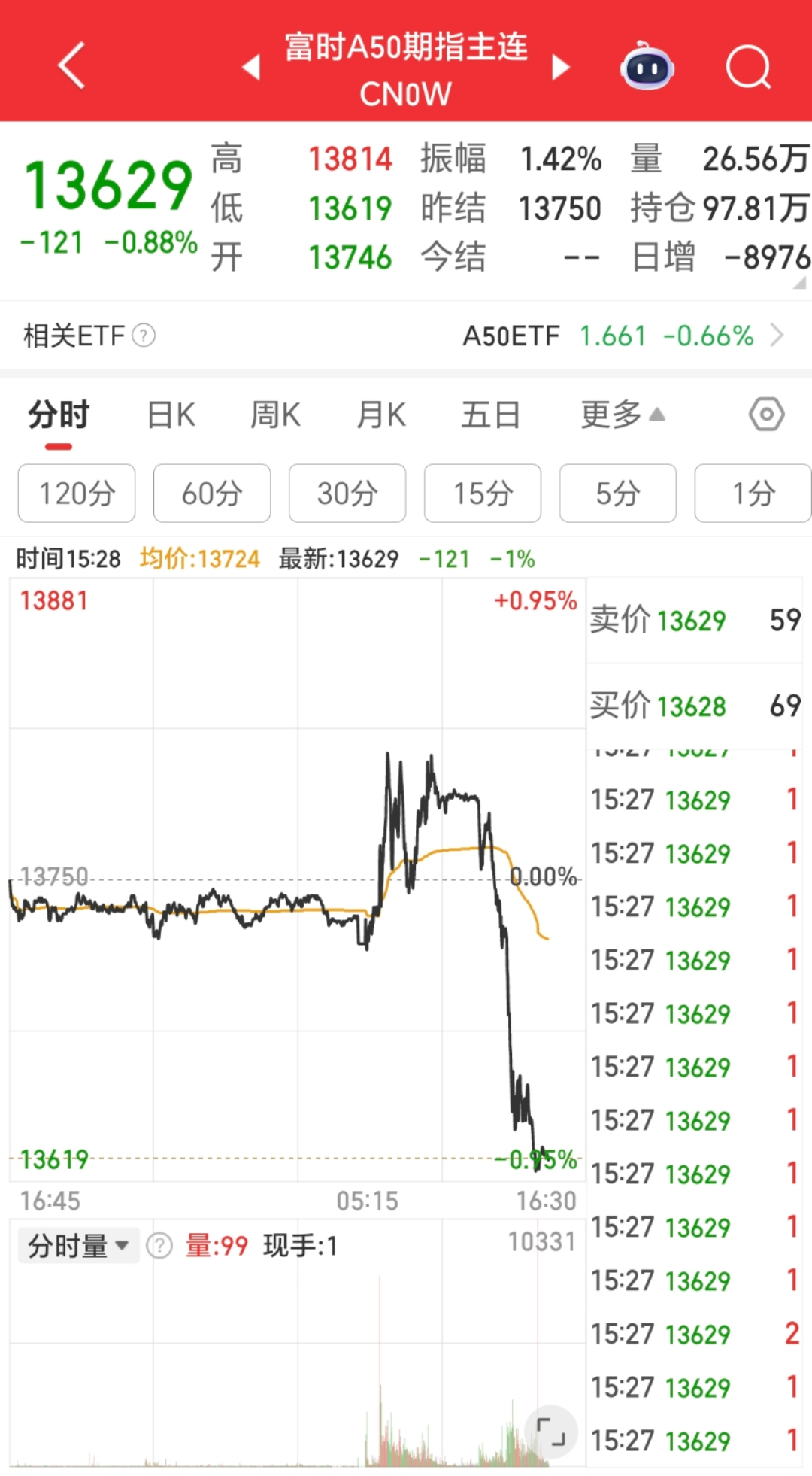Image resolution: width=812 pixels, height=1476 pixels.
Task: Choose the 30分 interval
Action: point(347,494)
